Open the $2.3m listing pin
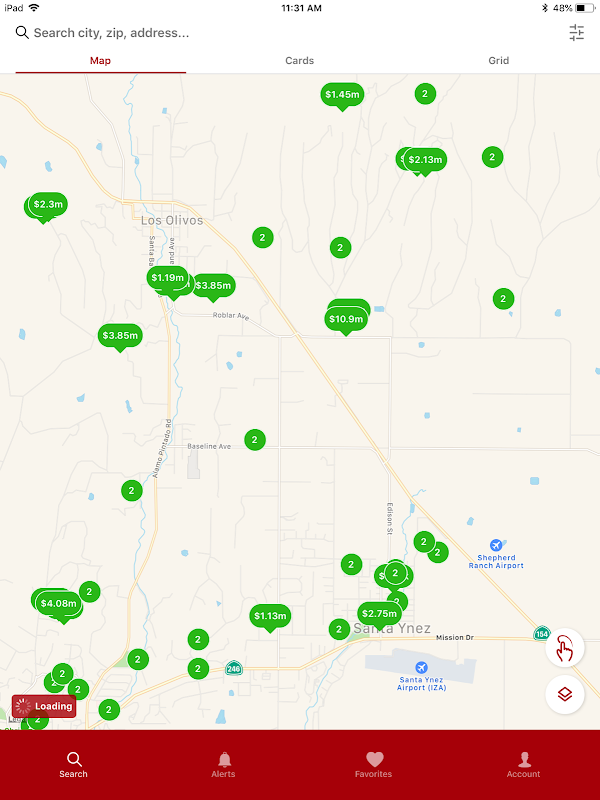Screen dimensions: 600x800 click(x=48, y=205)
